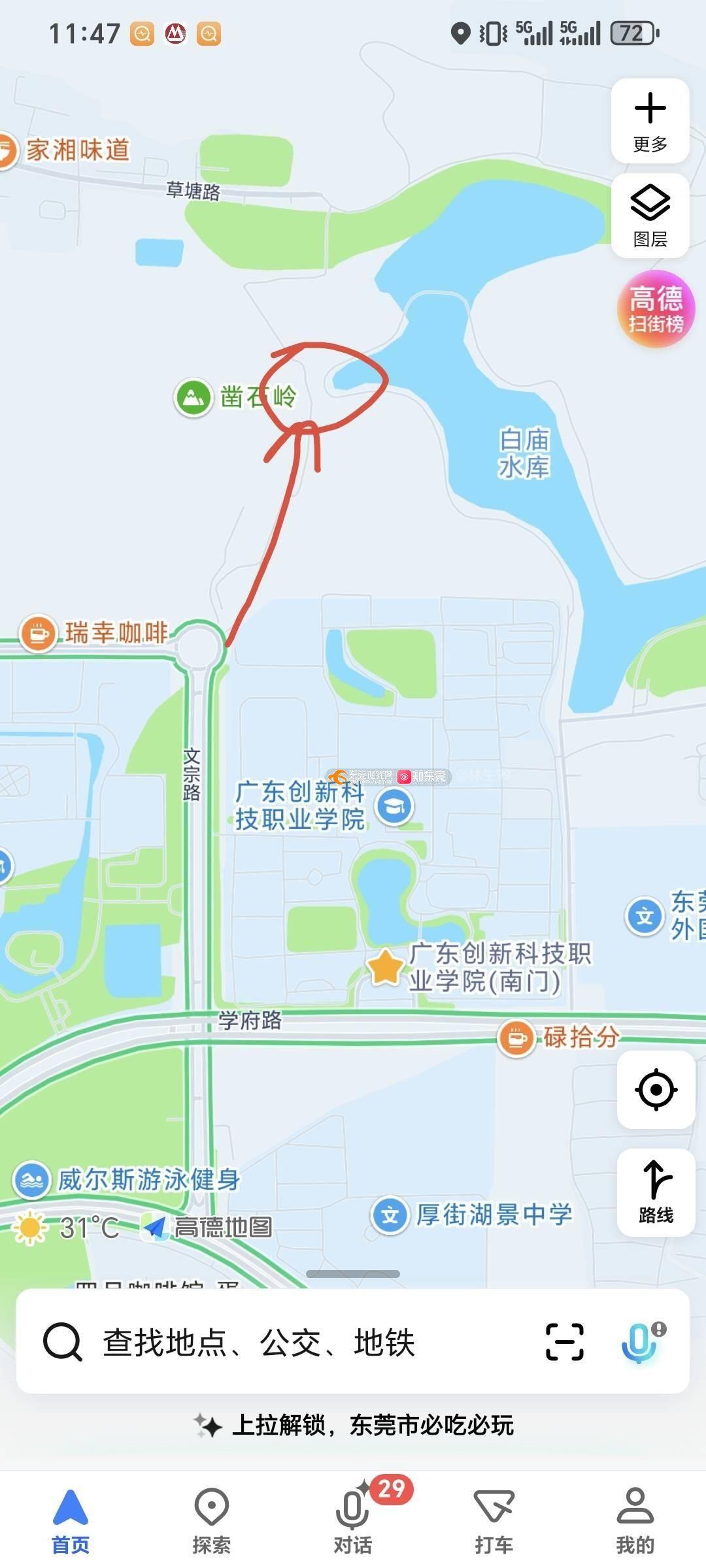Select the 瑞幸咖啡 marker on the map
The width and height of the screenshot is (706, 1568).
pyautogui.click(x=38, y=633)
